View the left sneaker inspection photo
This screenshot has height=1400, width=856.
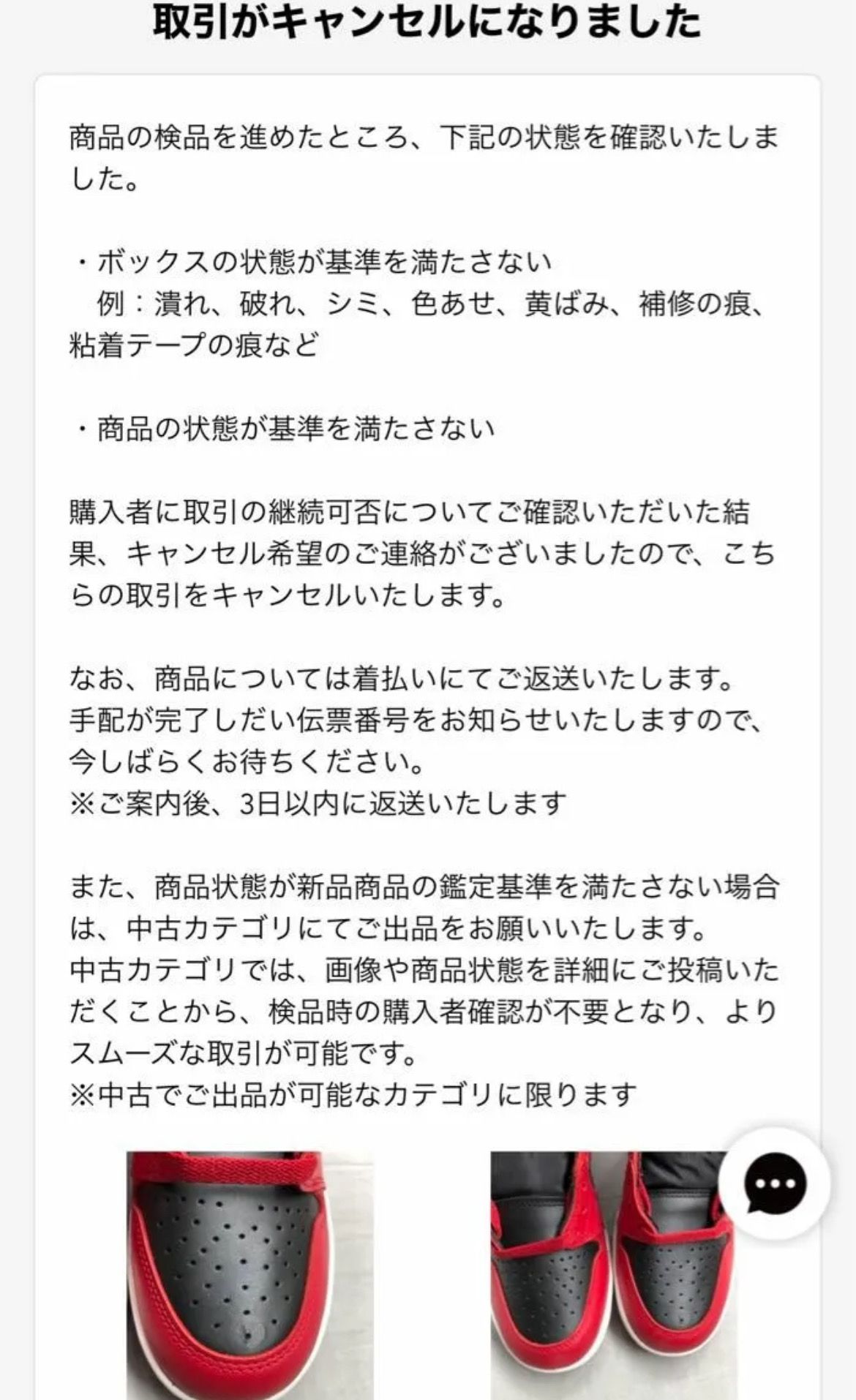(x=250, y=1276)
